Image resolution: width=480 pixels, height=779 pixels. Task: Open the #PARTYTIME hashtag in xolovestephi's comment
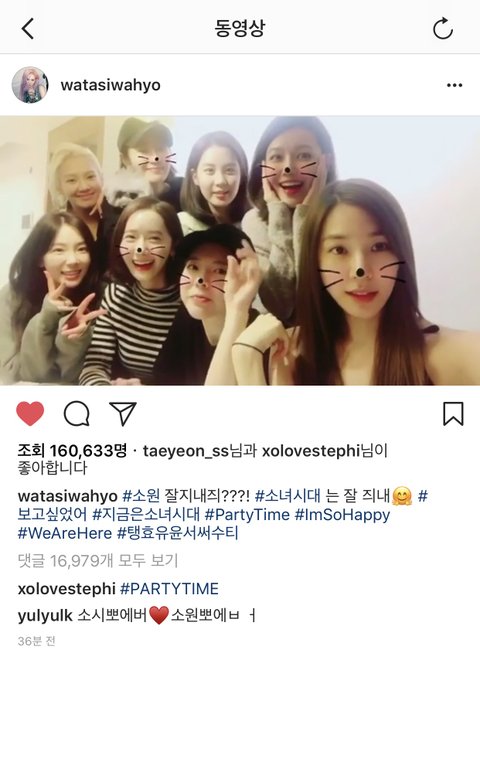169,589
